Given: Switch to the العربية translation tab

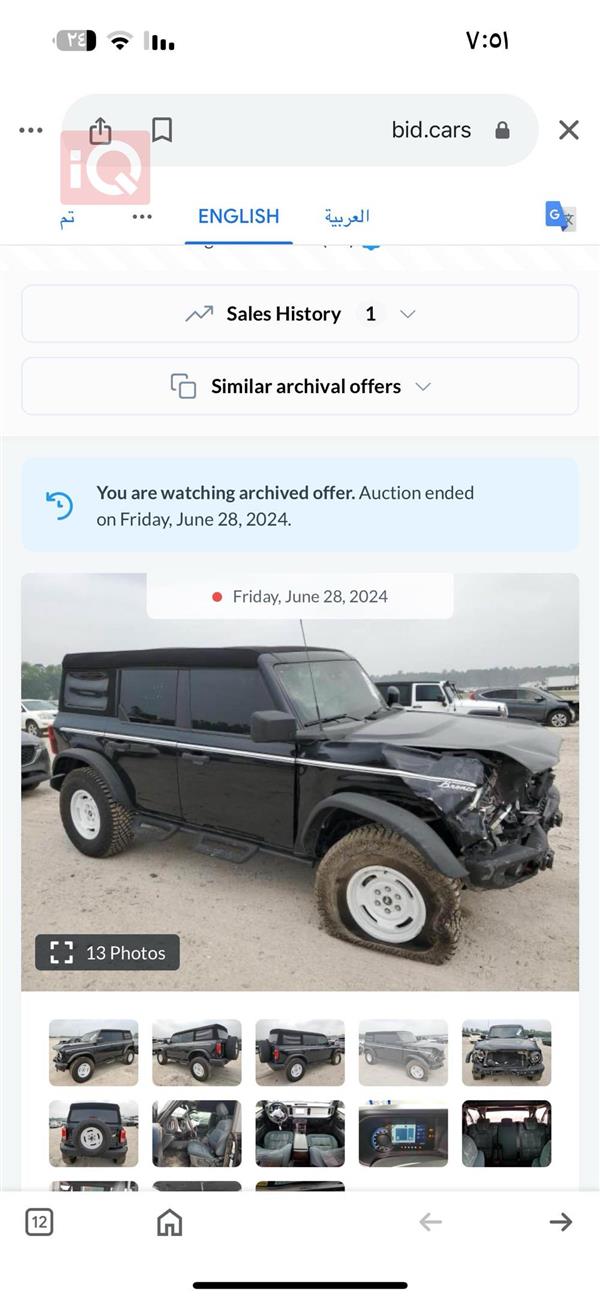Looking at the screenshot, I should point(347,216).
